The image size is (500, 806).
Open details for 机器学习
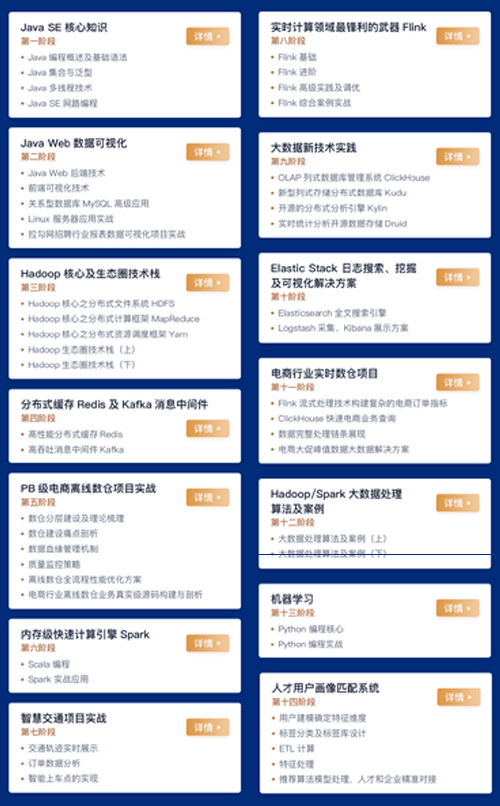click(x=458, y=608)
